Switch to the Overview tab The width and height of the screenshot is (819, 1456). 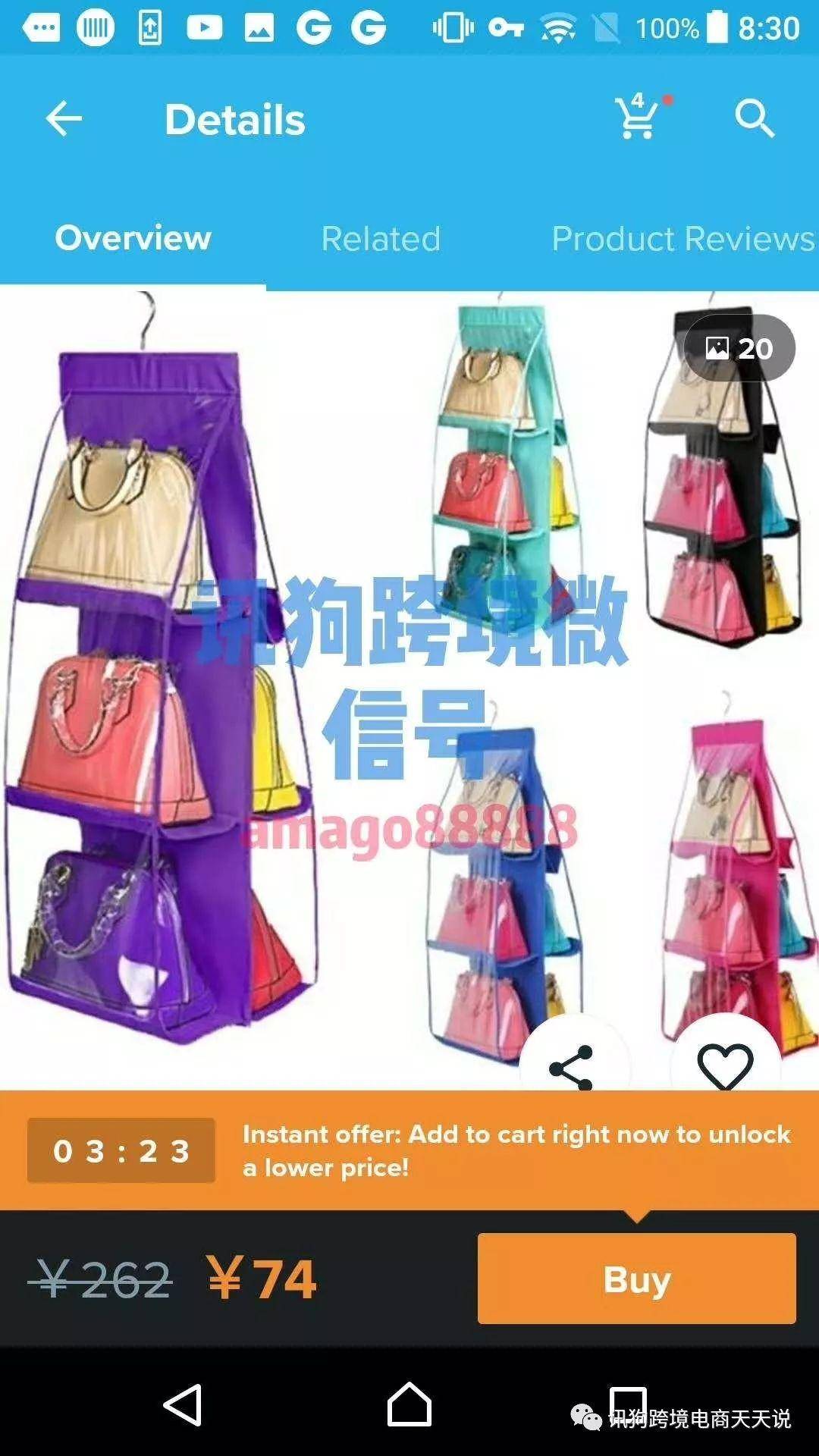click(x=133, y=238)
